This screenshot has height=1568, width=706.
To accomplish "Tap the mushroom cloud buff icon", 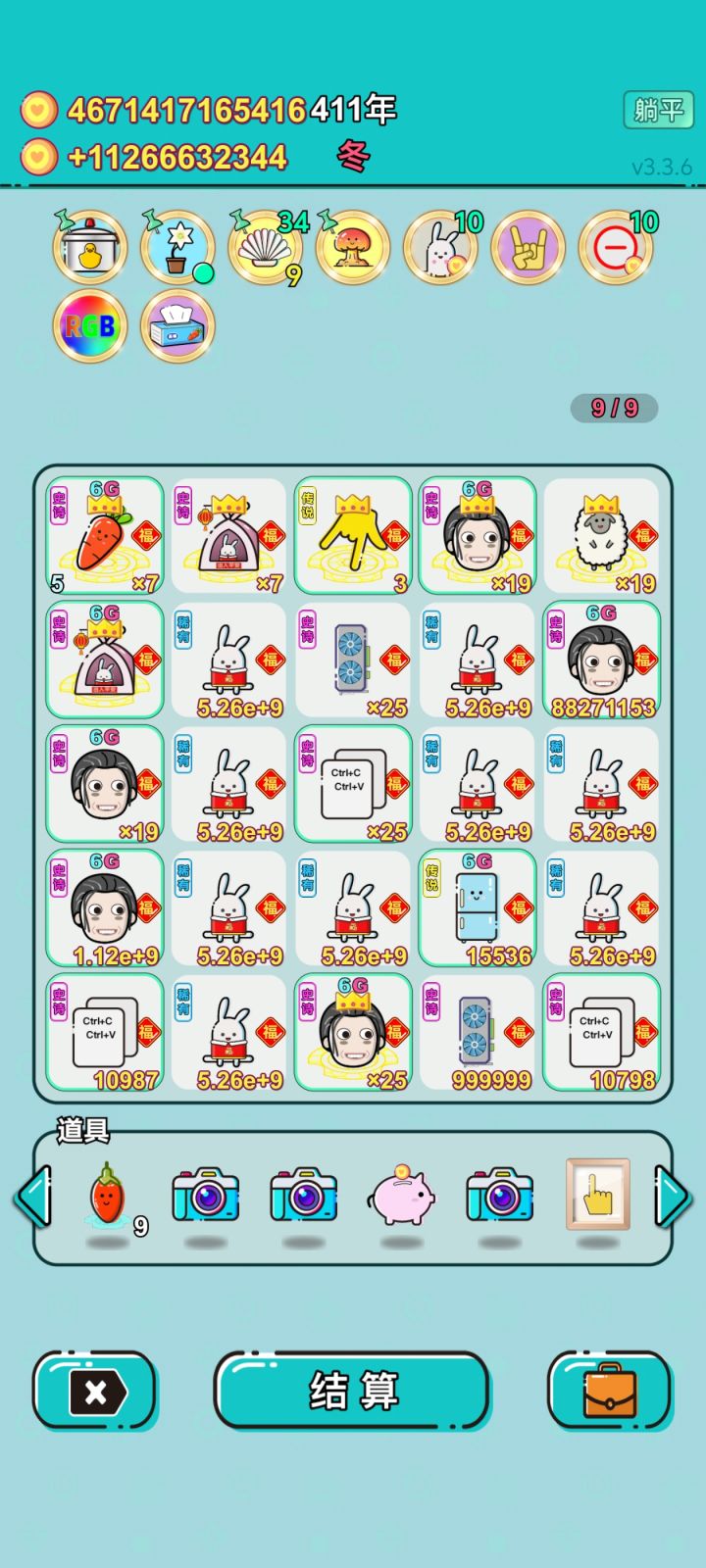I will coord(352,248).
